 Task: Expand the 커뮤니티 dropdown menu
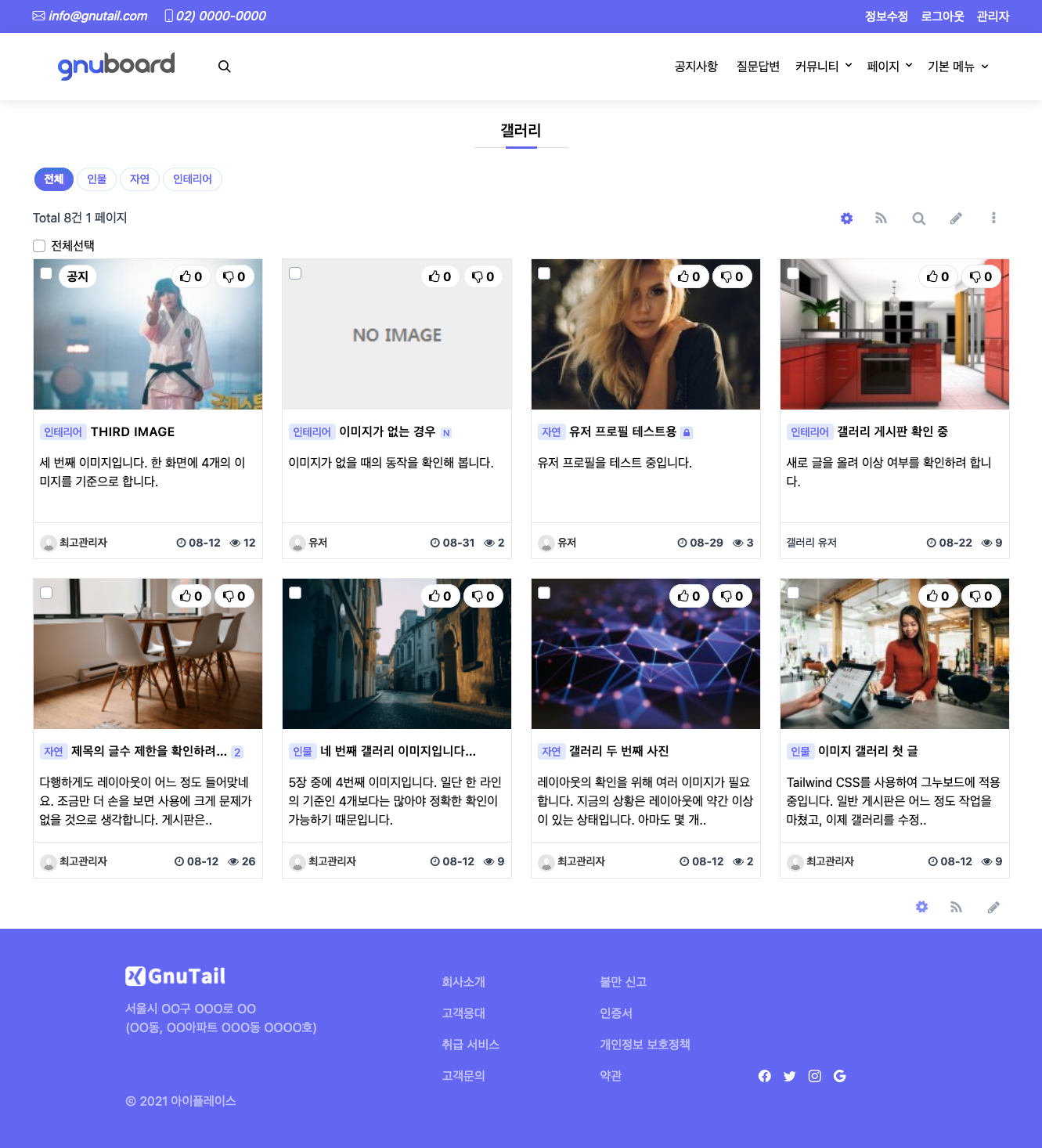tap(823, 67)
